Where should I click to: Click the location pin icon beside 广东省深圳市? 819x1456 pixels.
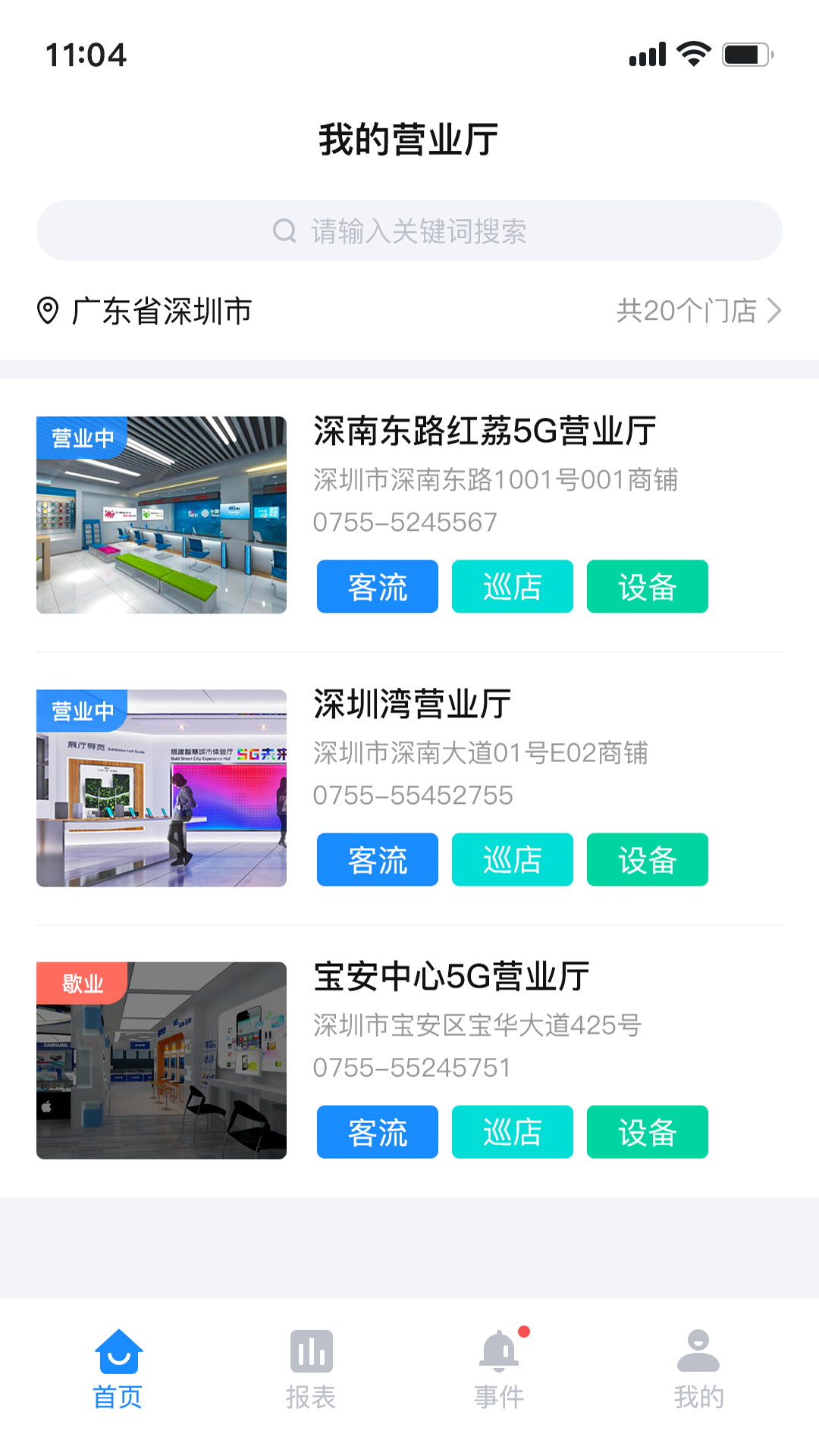(x=47, y=309)
